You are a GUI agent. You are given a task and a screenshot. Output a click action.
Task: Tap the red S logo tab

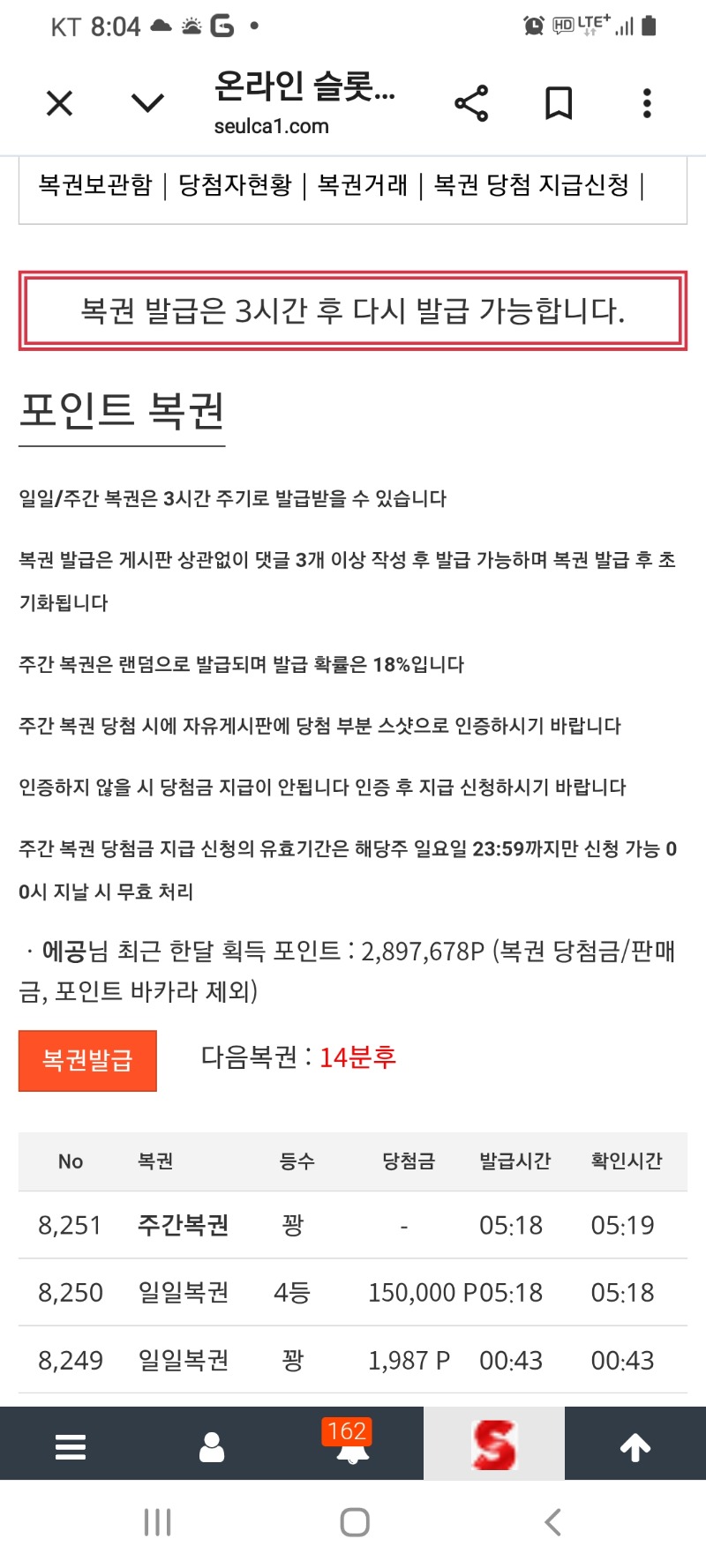493,1445
